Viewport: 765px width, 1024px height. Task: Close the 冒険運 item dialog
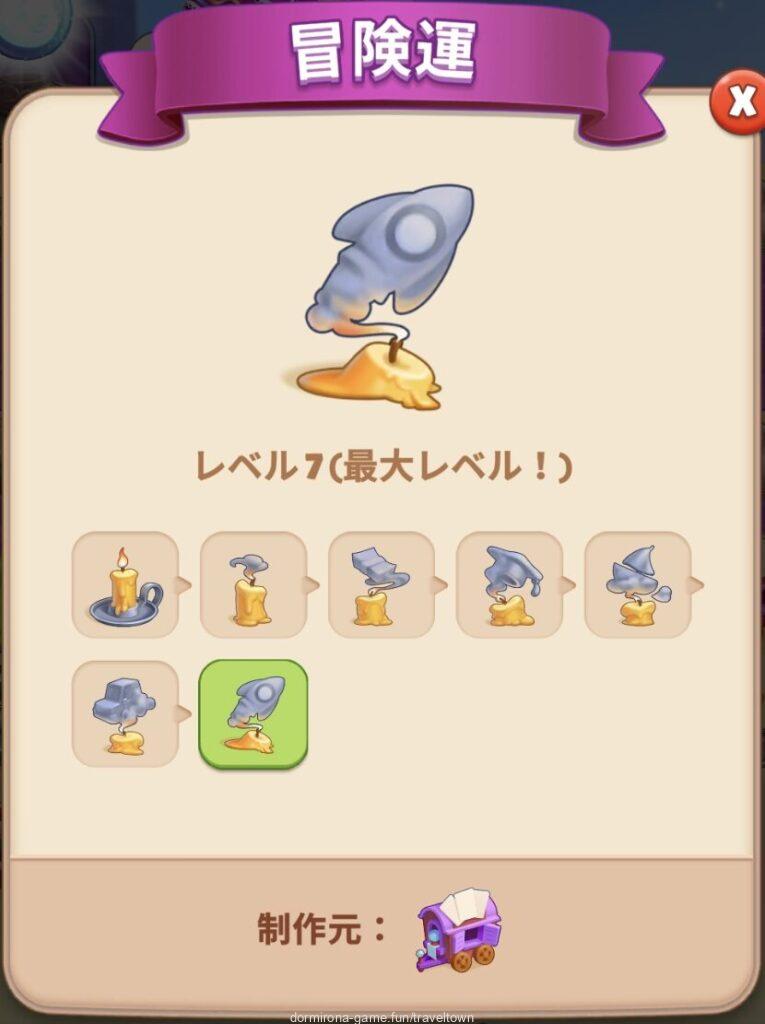738,101
